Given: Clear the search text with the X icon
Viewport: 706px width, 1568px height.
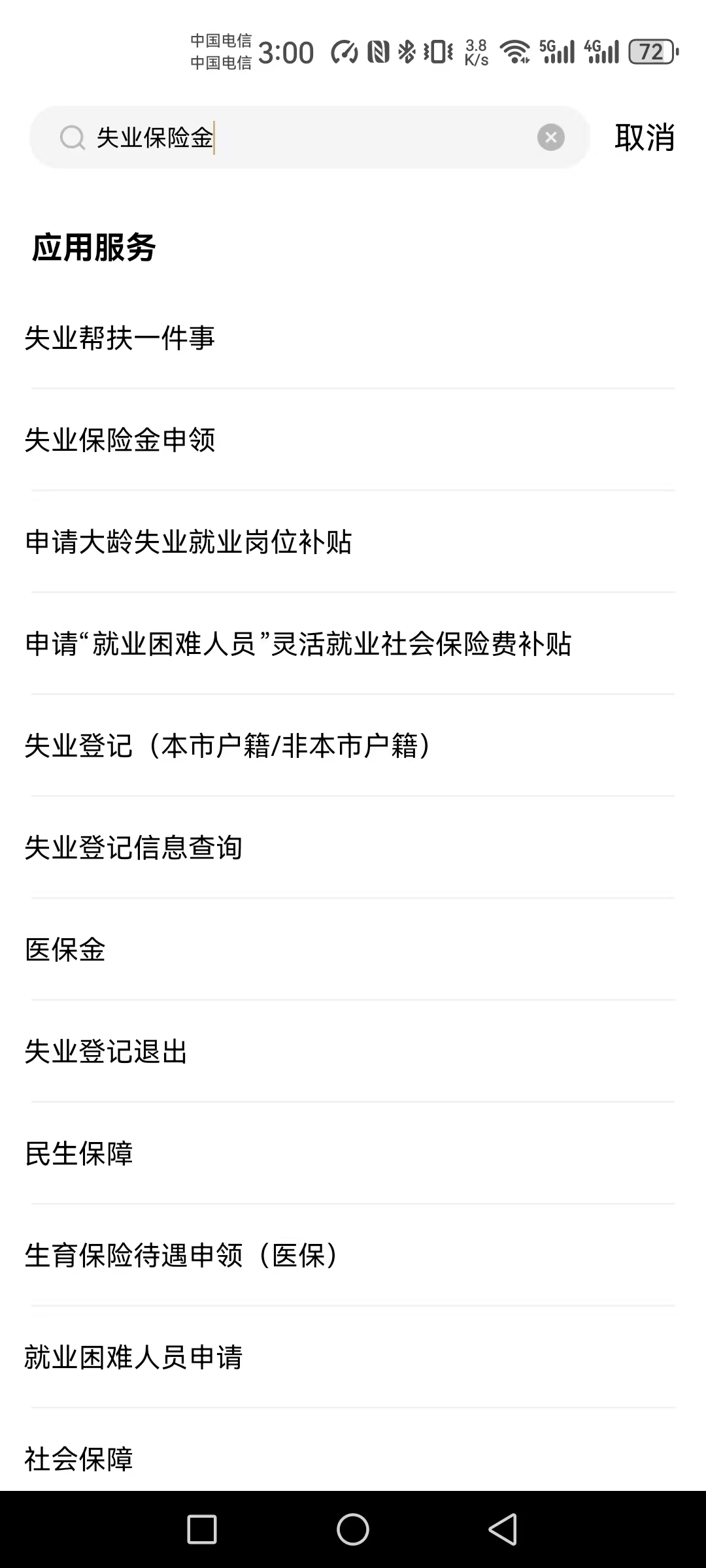Looking at the screenshot, I should click(550, 137).
